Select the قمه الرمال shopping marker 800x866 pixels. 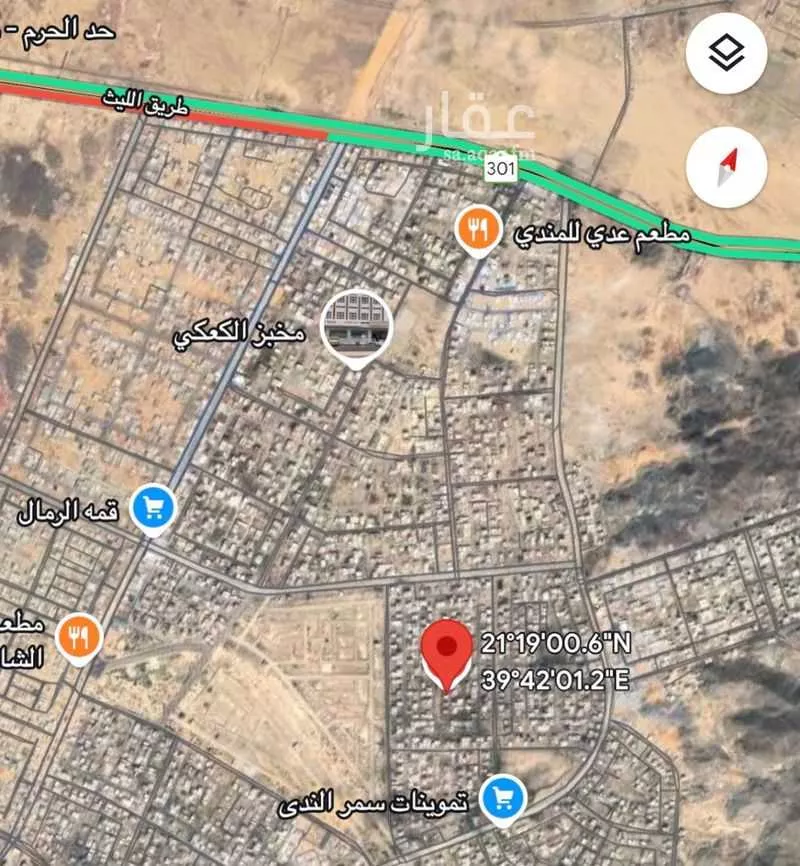point(153,508)
